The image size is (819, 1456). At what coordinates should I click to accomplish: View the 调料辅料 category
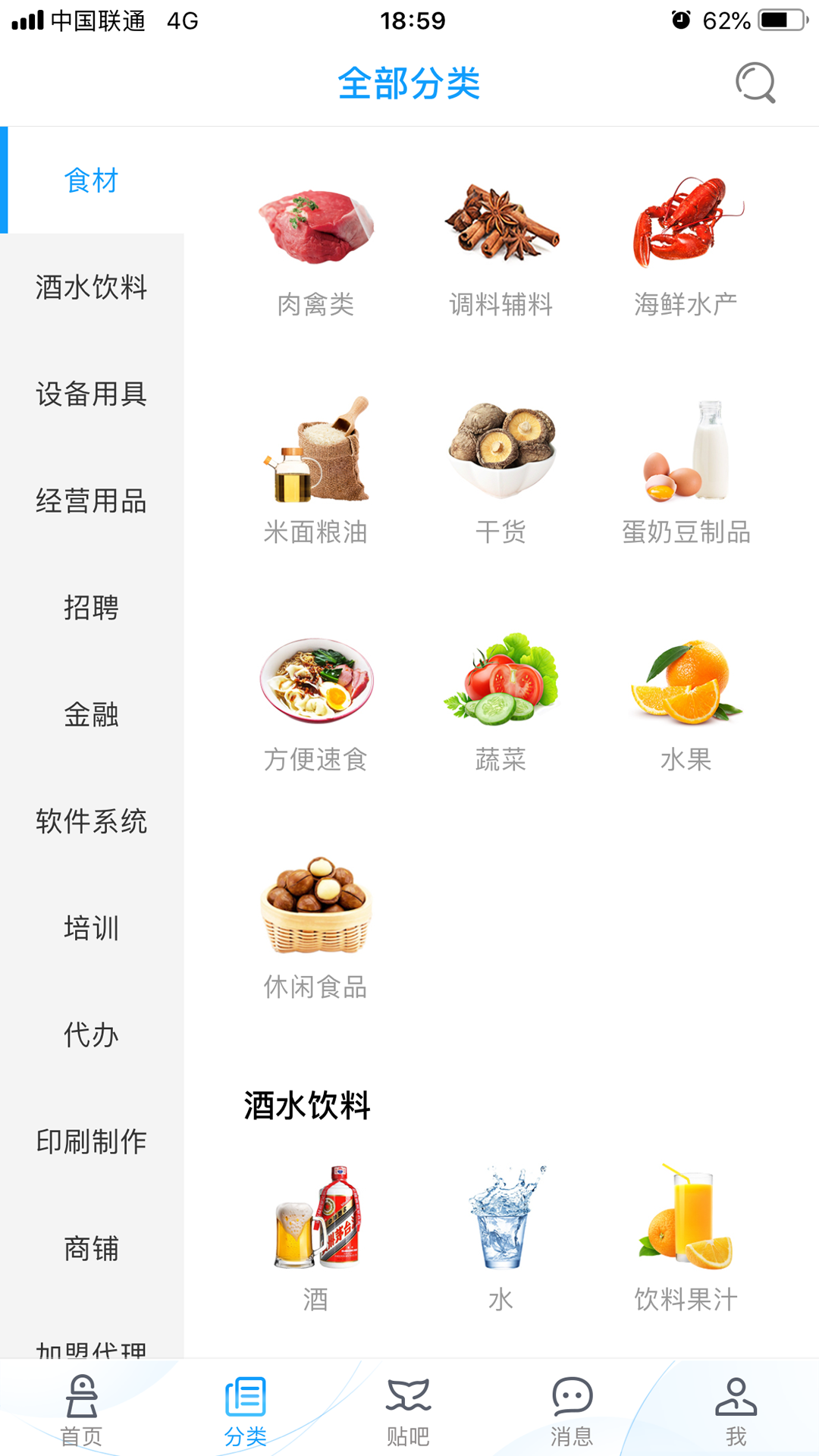click(501, 250)
